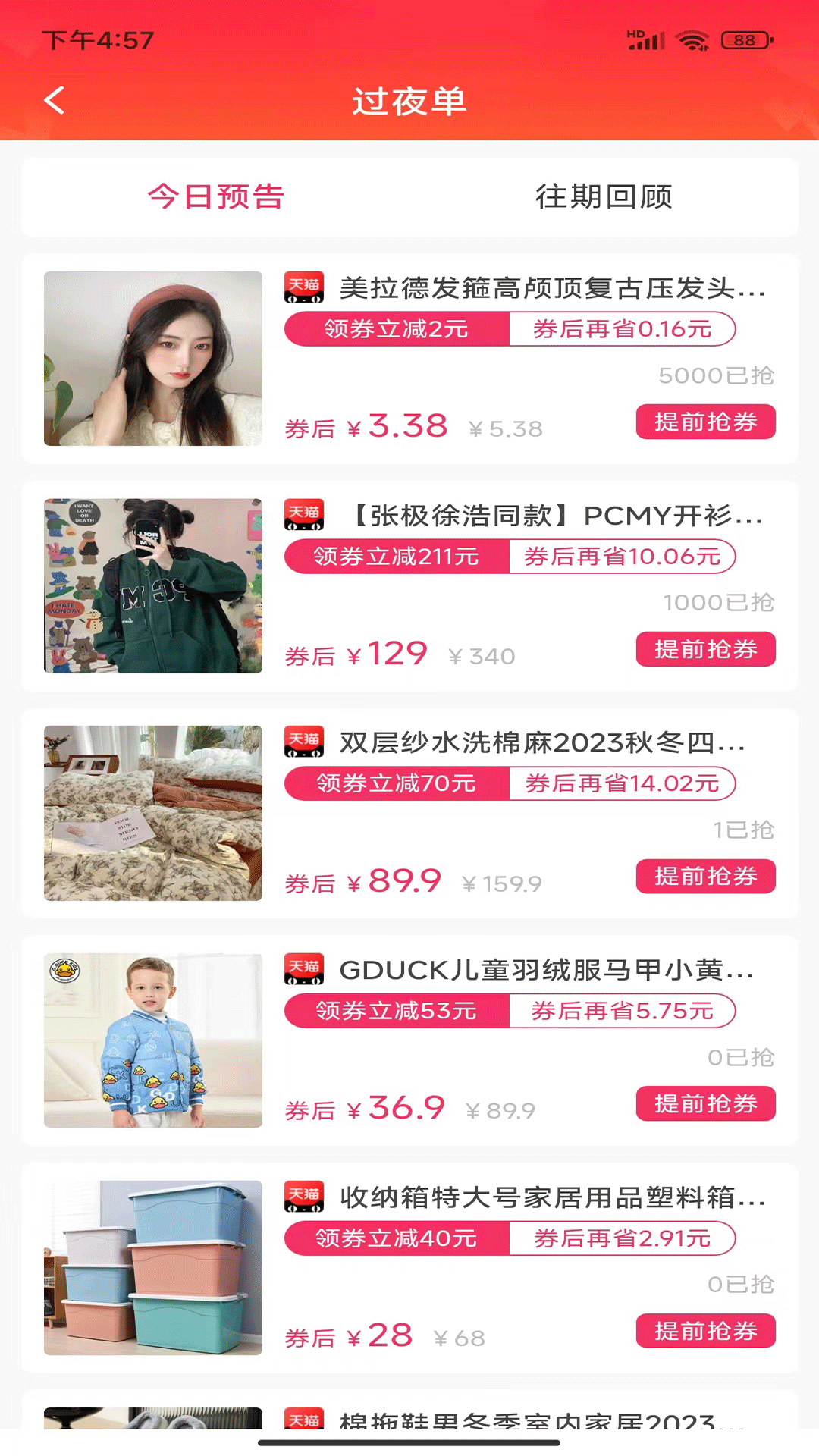Image resolution: width=819 pixels, height=1456 pixels.
Task: Tap 提前抢券 for the 收纳箱 item
Action: point(705,1331)
